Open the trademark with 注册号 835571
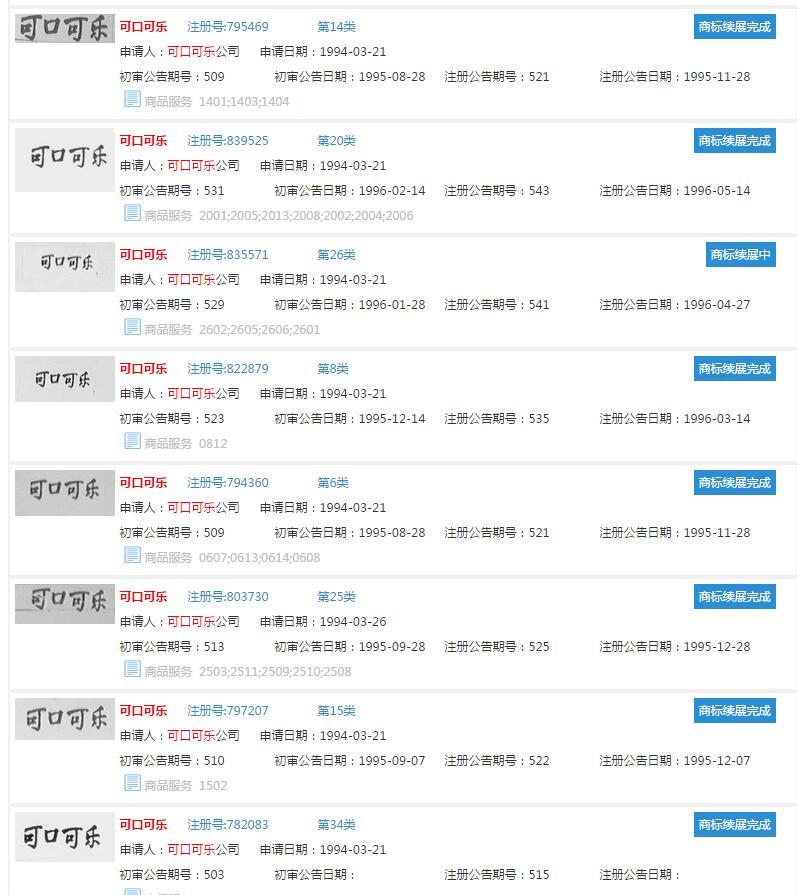Screen dimensions: 797x895 pos(227,255)
